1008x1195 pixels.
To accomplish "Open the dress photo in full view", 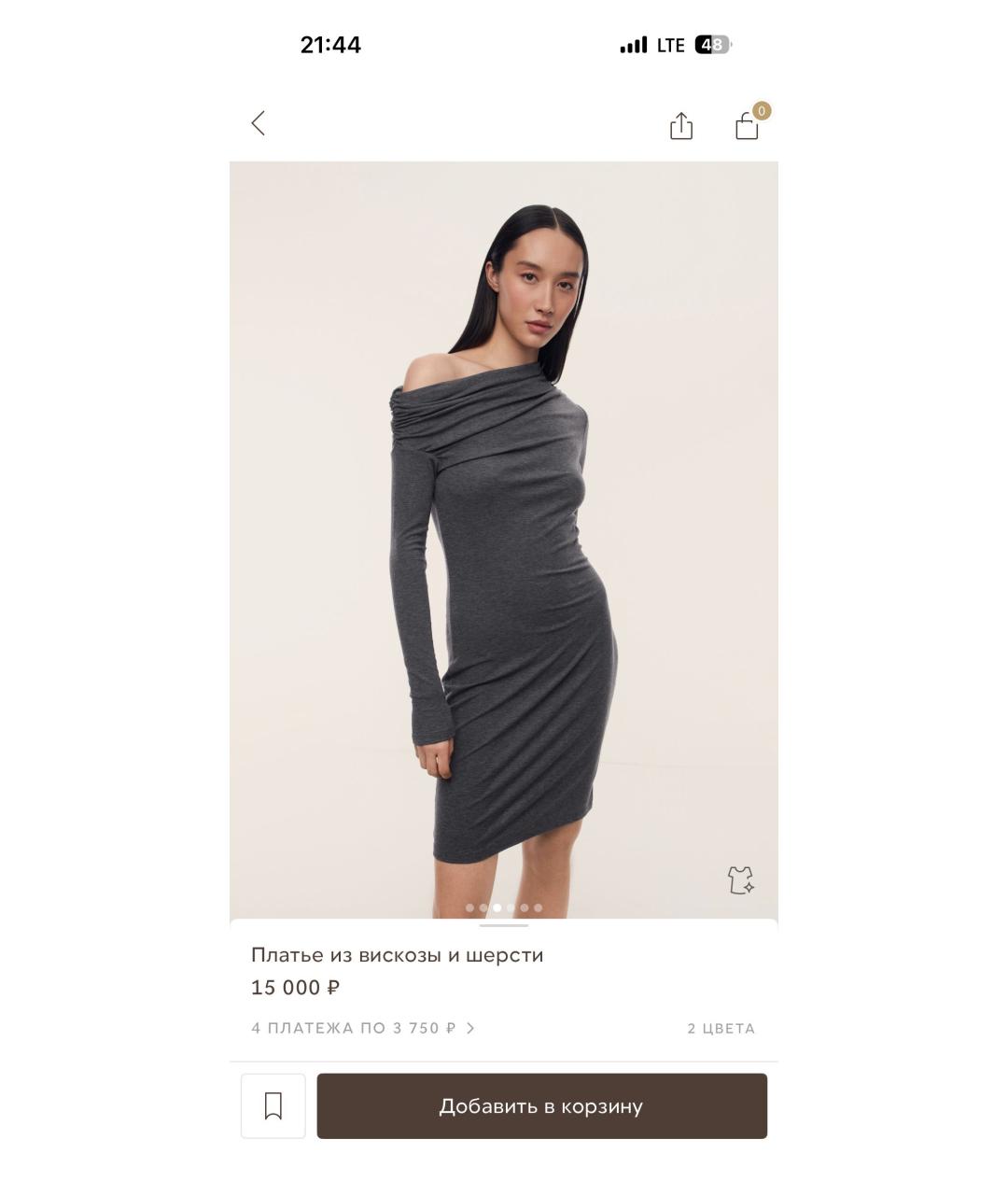I will [504, 541].
